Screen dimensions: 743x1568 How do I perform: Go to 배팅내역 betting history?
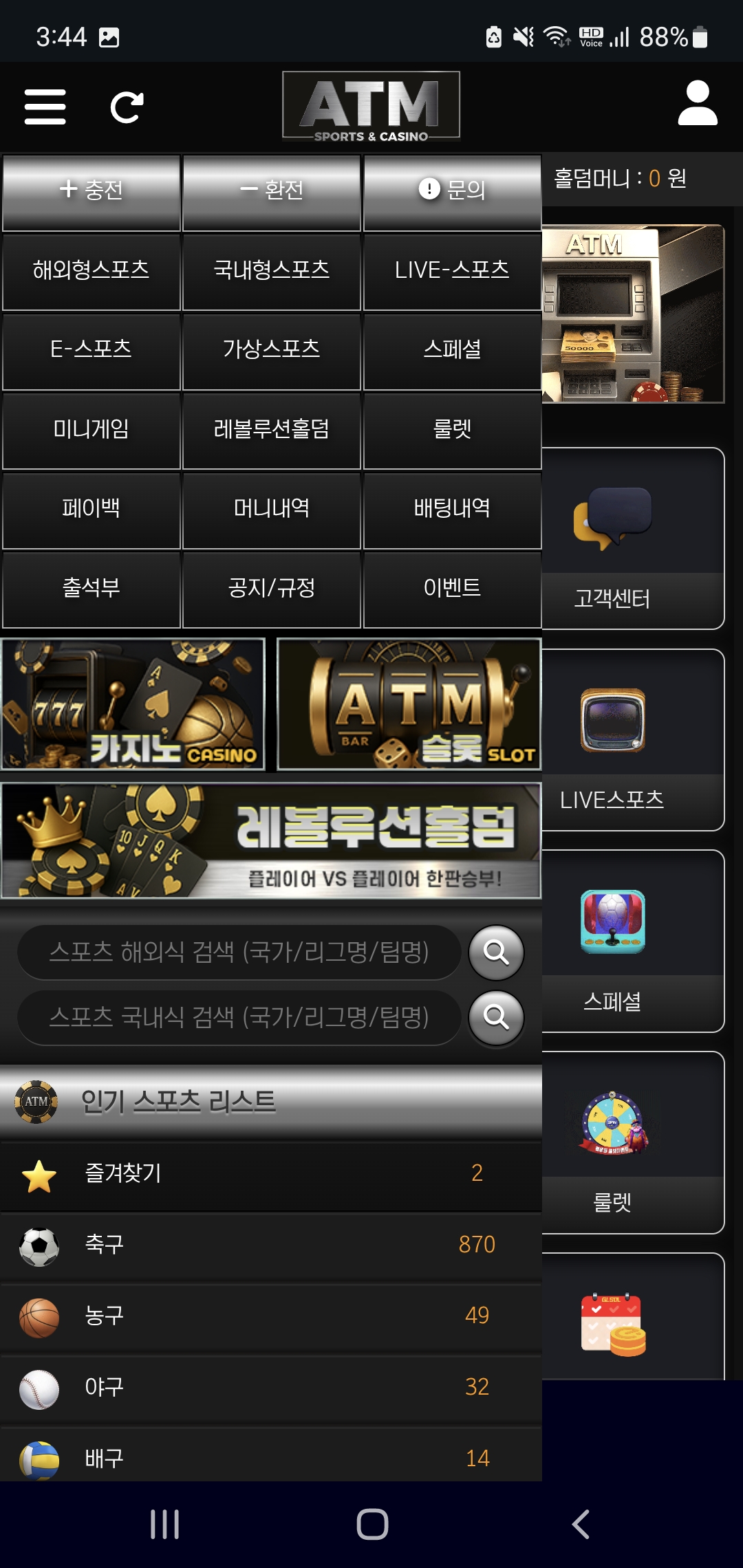(x=452, y=510)
